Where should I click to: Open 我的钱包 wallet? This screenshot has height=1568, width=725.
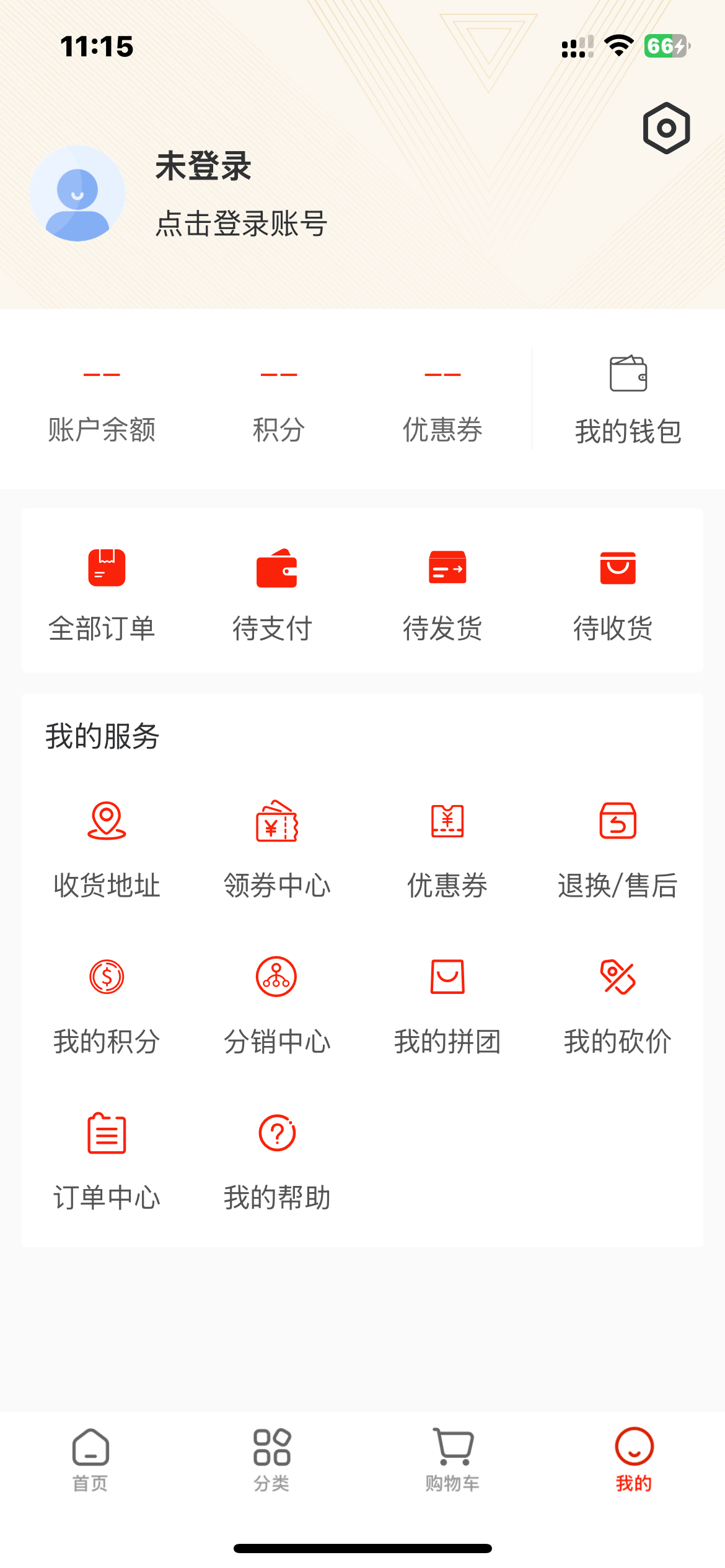pyautogui.click(x=628, y=399)
